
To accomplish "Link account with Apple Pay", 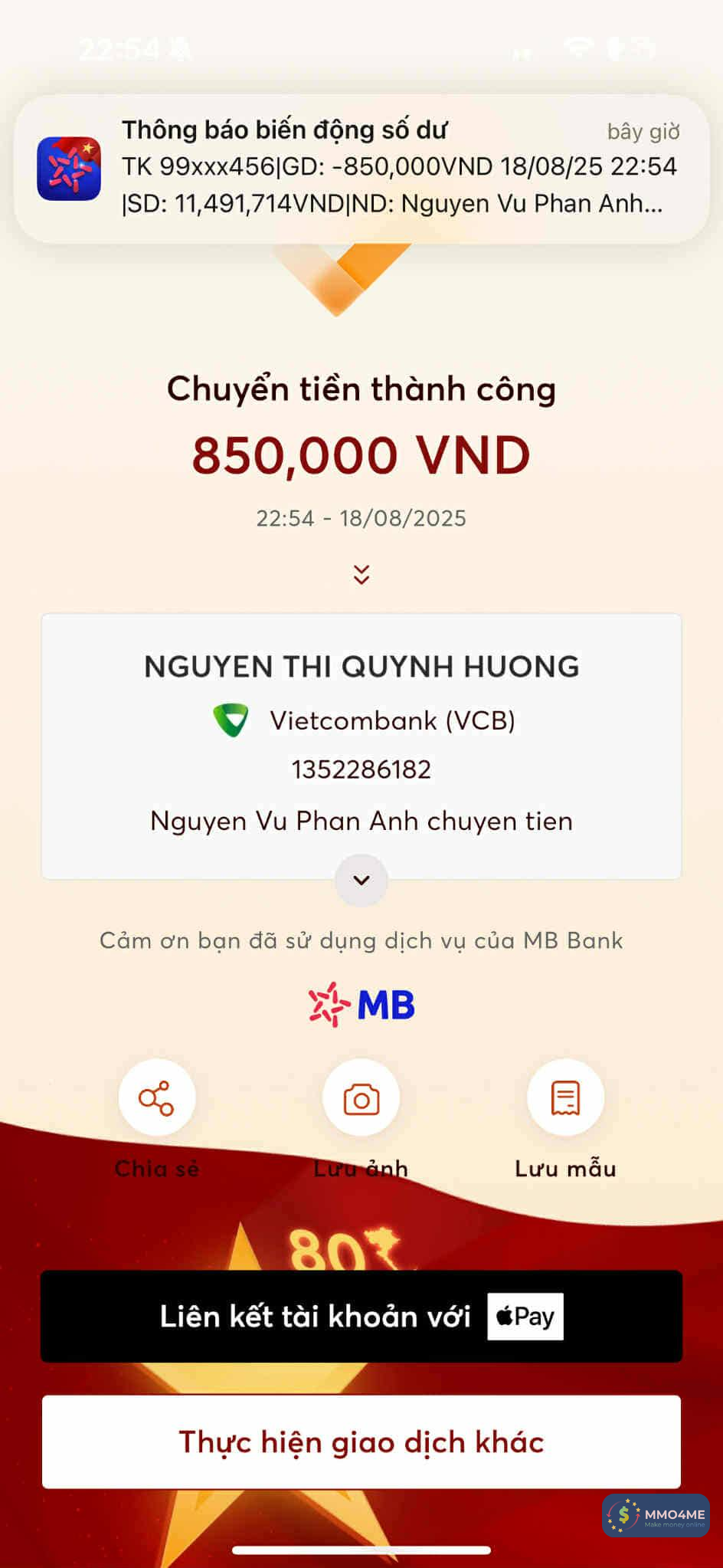I will pyautogui.click(x=361, y=1316).
